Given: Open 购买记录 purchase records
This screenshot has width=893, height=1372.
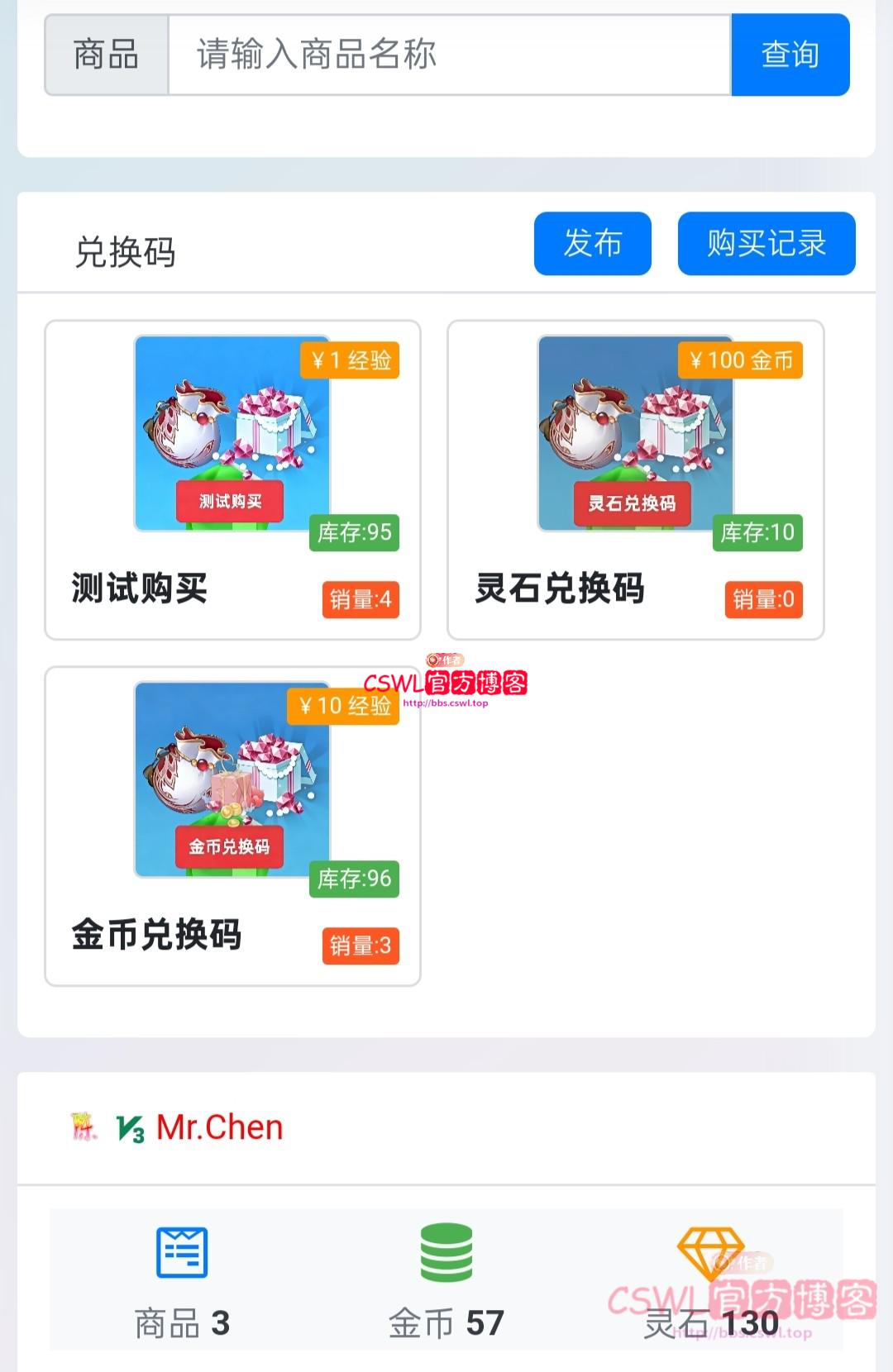Looking at the screenshot, I should pyautogui.click(x=766, y=243).
